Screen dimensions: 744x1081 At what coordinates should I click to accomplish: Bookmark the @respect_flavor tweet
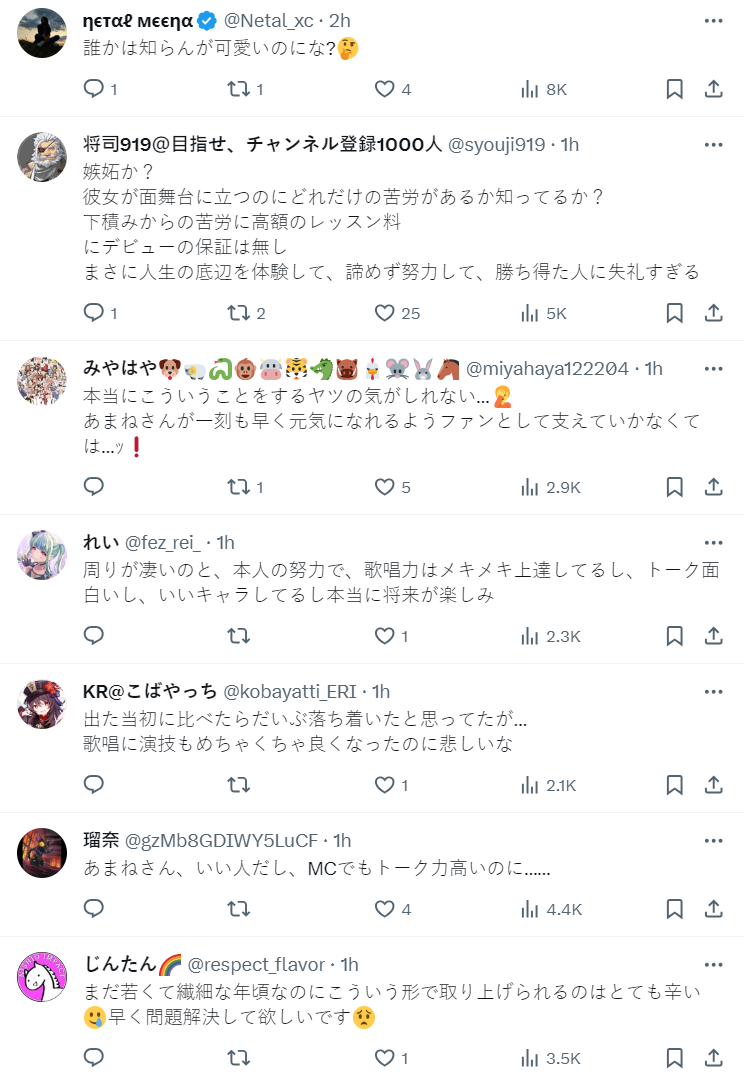(x=675, y=1058)
